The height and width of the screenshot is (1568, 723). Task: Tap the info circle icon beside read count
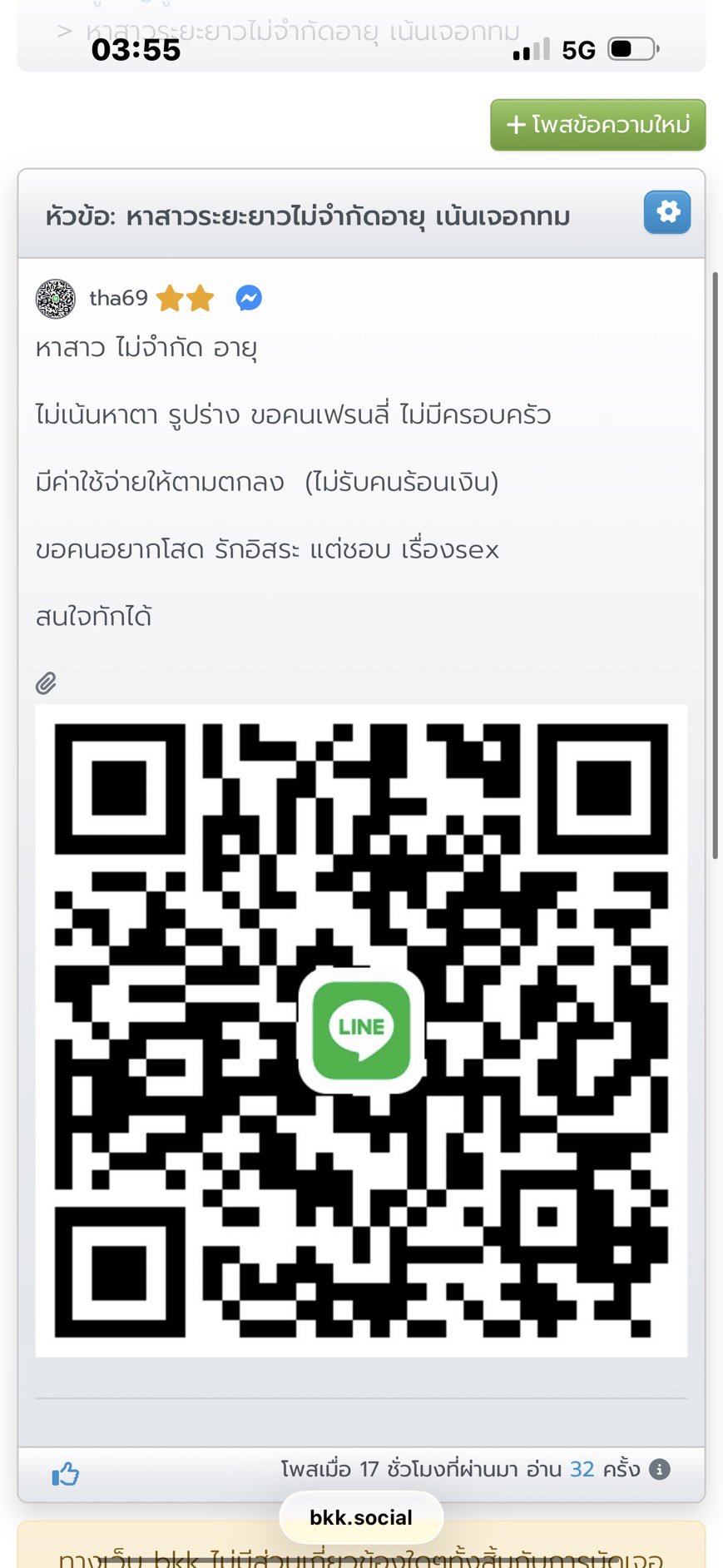(x=658, y=1469)
